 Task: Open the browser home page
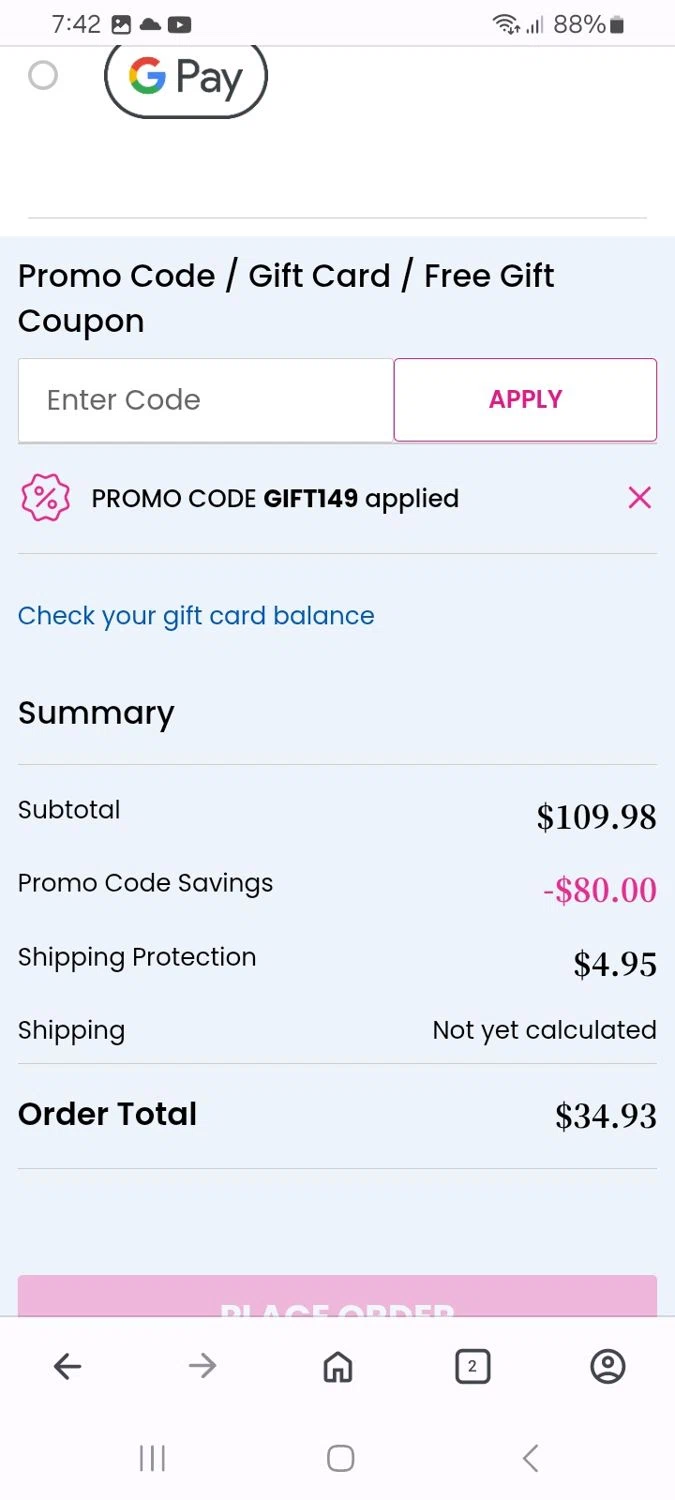[338, 1366]
